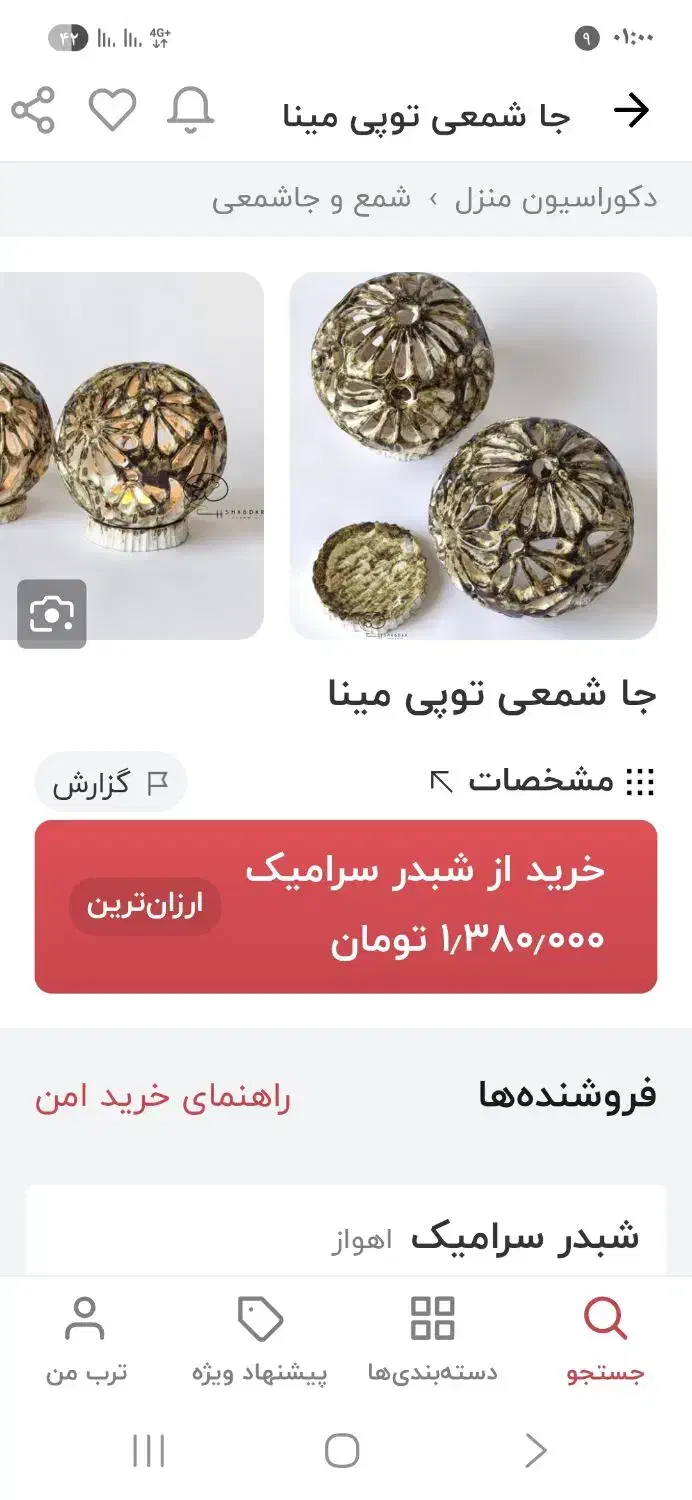The width and height of the screenshot is (692, 1500).
Task: View the first product photo
Action: 473,456
